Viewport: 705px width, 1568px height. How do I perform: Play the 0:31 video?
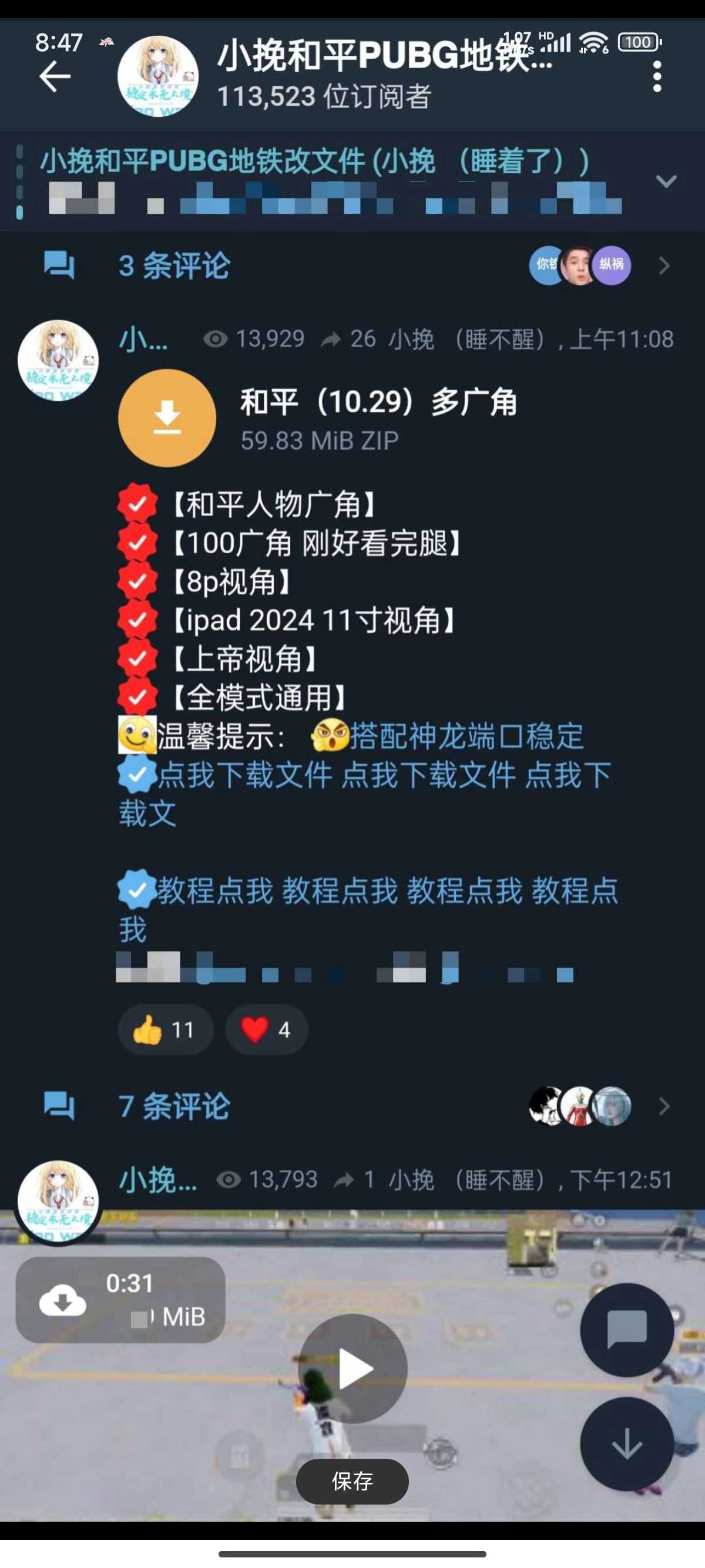pyautogui.click(x=352, y=1368)
